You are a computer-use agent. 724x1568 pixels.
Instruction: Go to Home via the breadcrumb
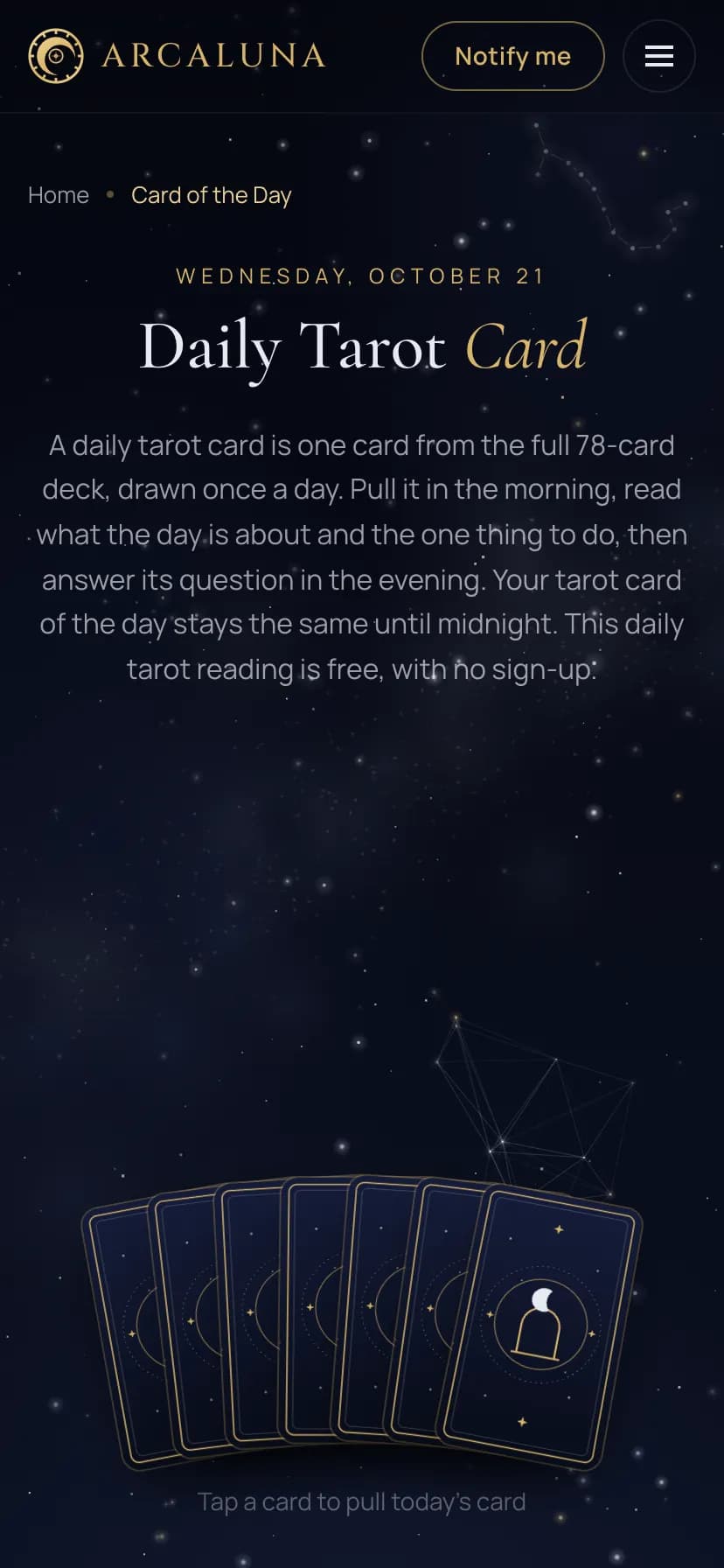(59, 195)
